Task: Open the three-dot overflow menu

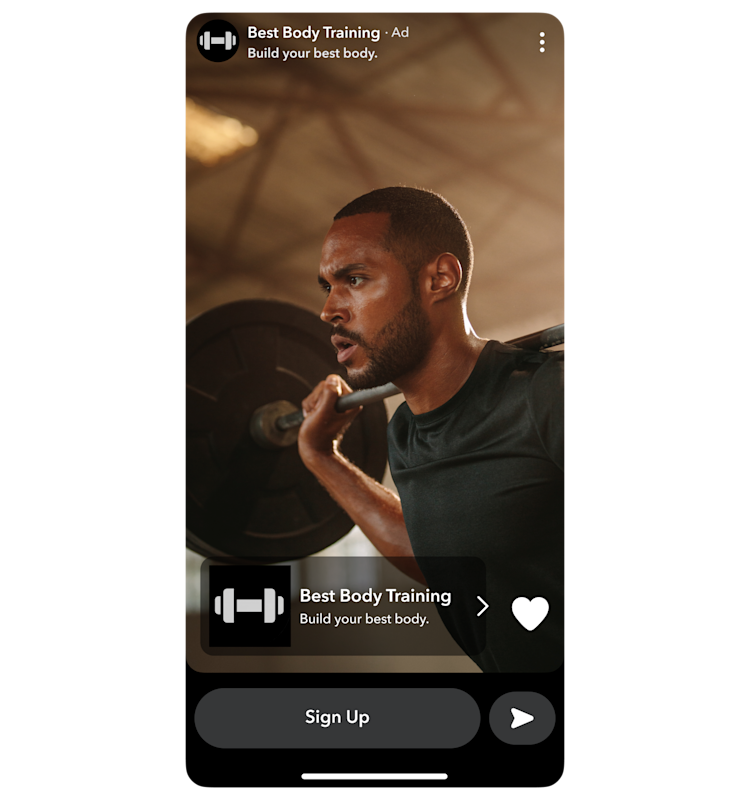Action: [542, 42]
